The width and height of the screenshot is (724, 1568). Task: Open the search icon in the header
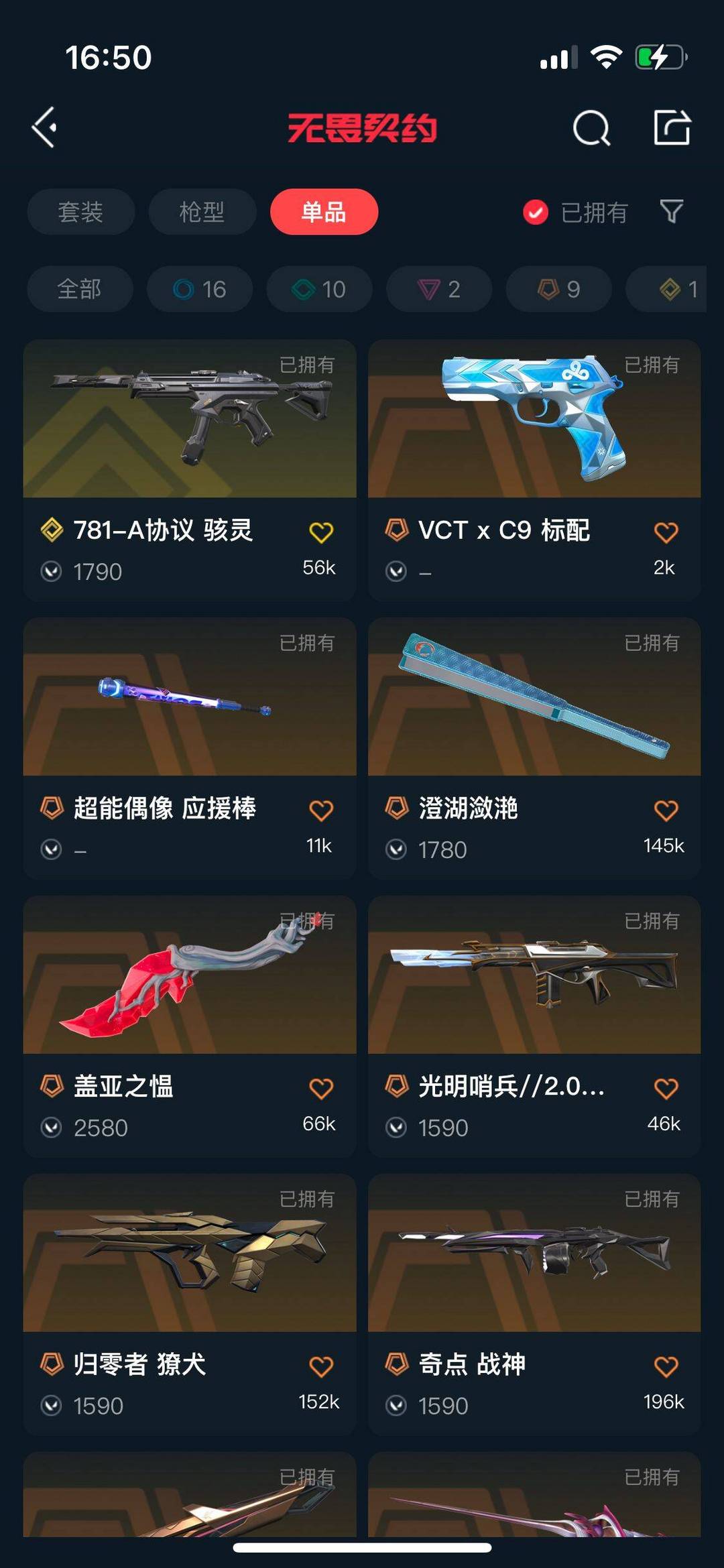[591, 127]
